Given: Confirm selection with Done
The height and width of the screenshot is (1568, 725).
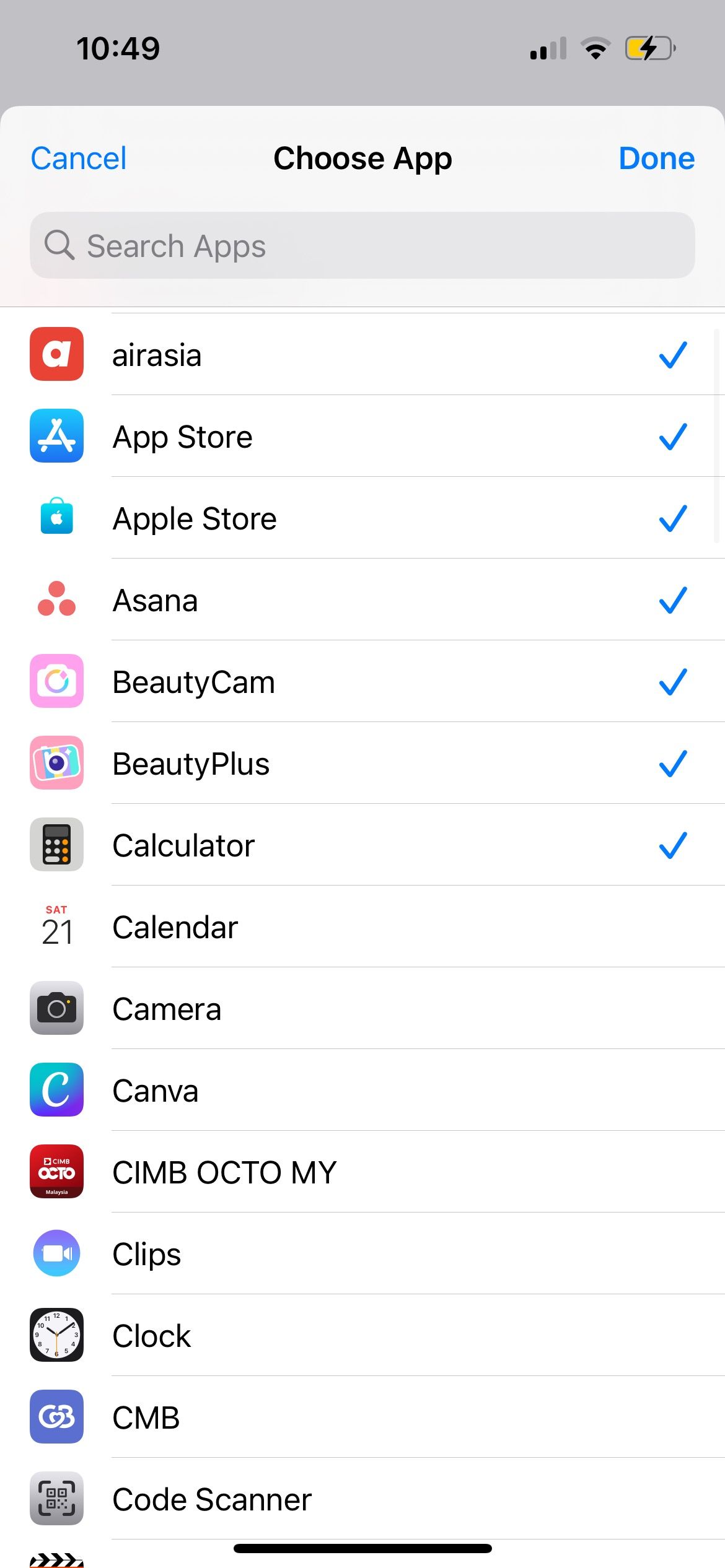Looking at the screenshot, I should click(656, 159).
